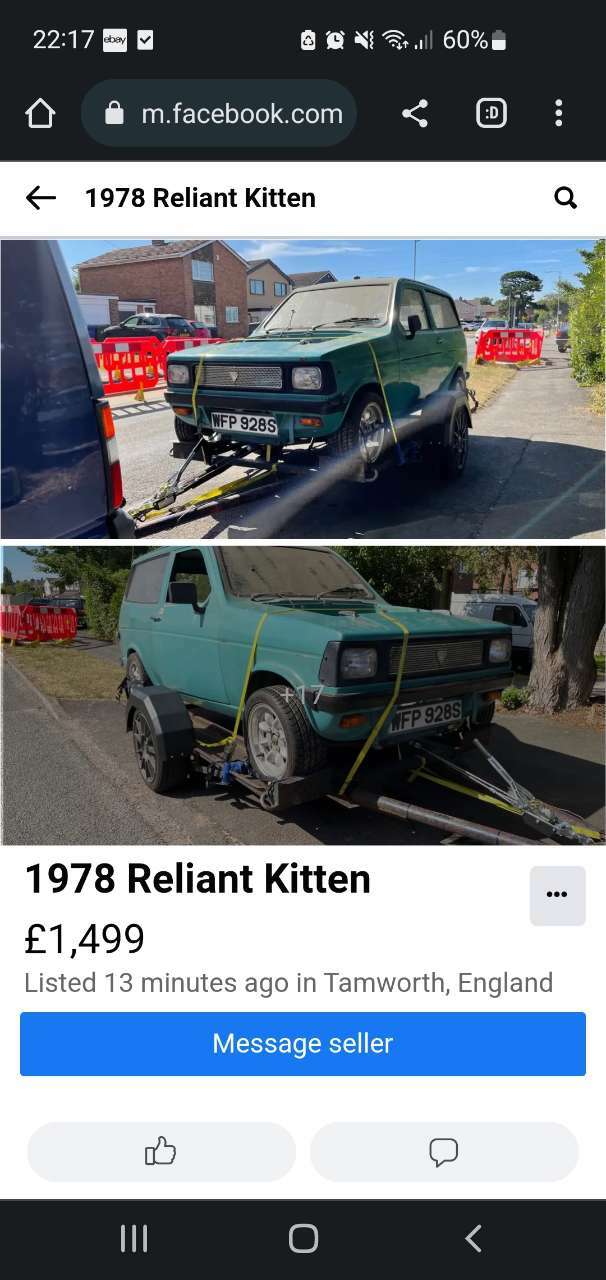The image size is (606, 1280).
Task: Tap the system back button
Action: click(x=473, y=1239)
